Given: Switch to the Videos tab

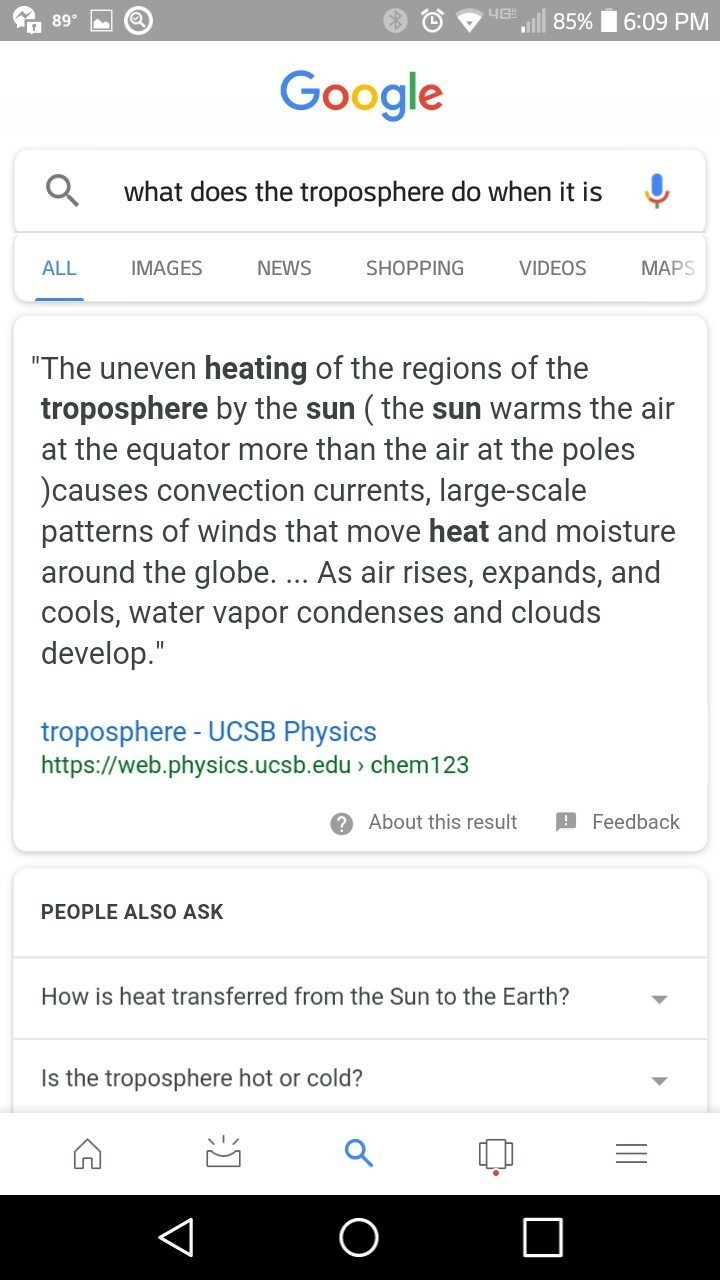Looking at the screenshot, I should pos(552,268).
